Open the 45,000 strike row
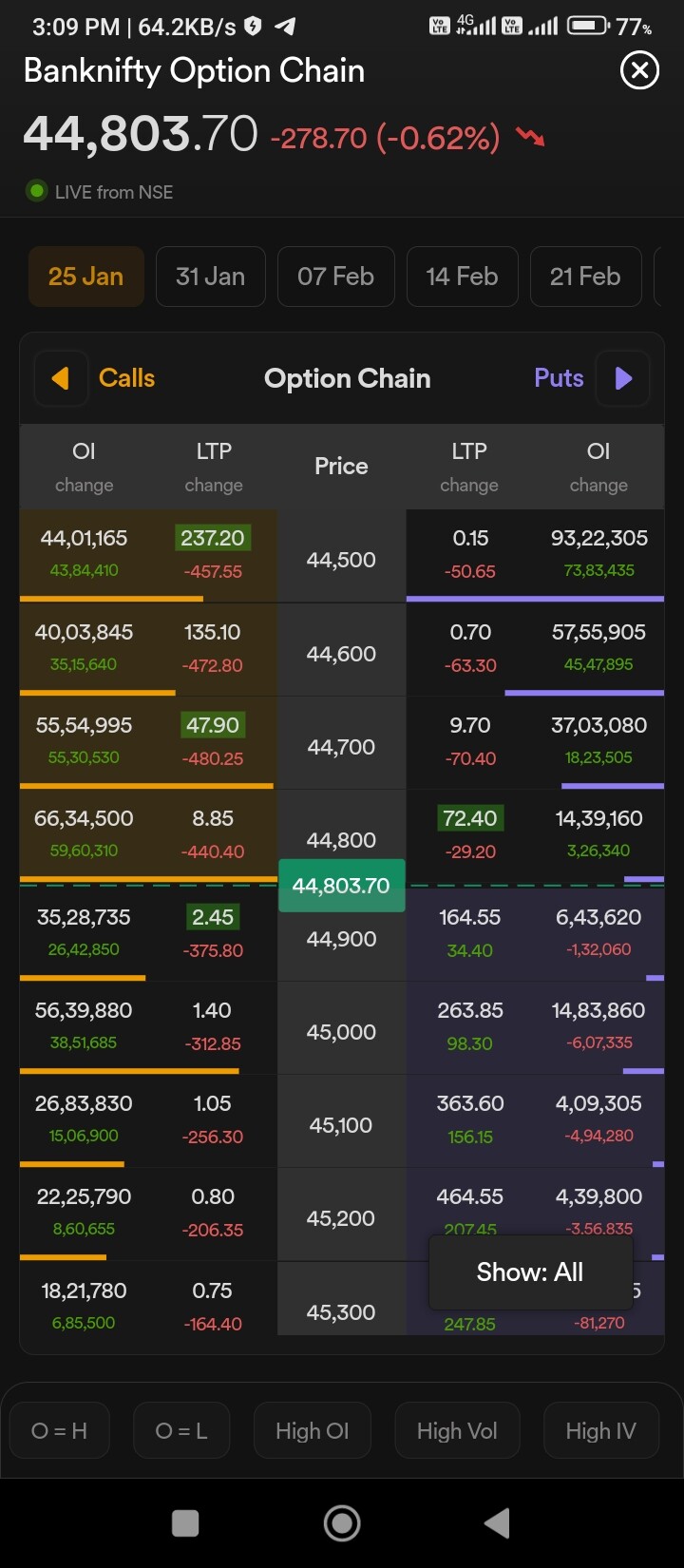The image size is (684, 1568). (342, 1028)
